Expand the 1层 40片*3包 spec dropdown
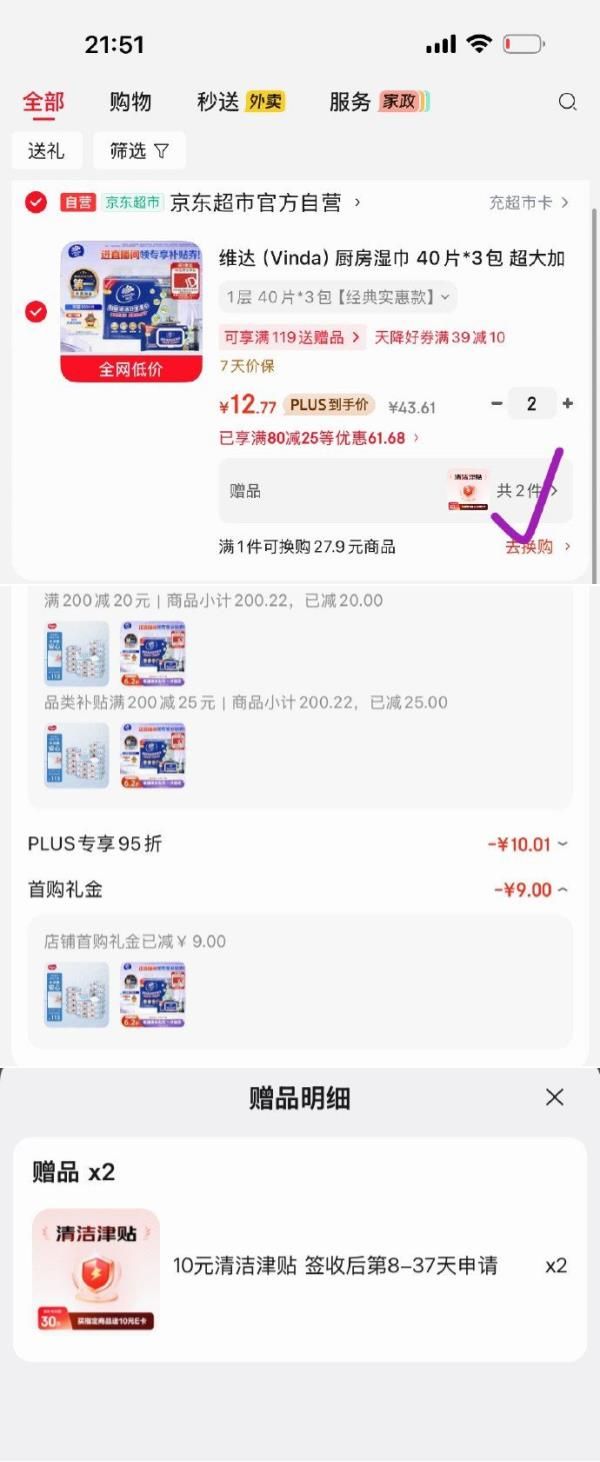Image resolution: width=600 pixels, height=1462 pixels. tap(338, 297)
